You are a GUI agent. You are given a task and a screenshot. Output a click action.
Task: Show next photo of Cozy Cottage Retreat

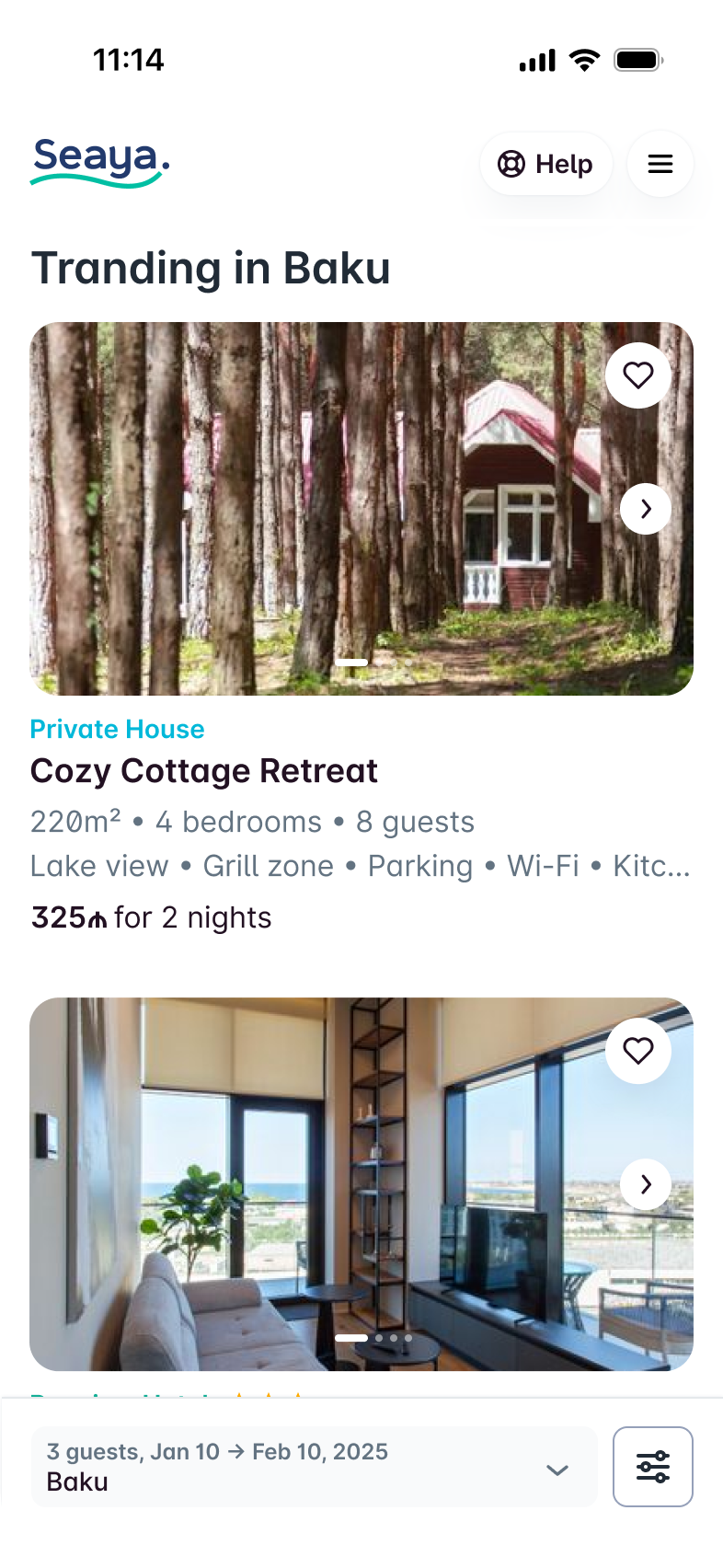point(646,509)
